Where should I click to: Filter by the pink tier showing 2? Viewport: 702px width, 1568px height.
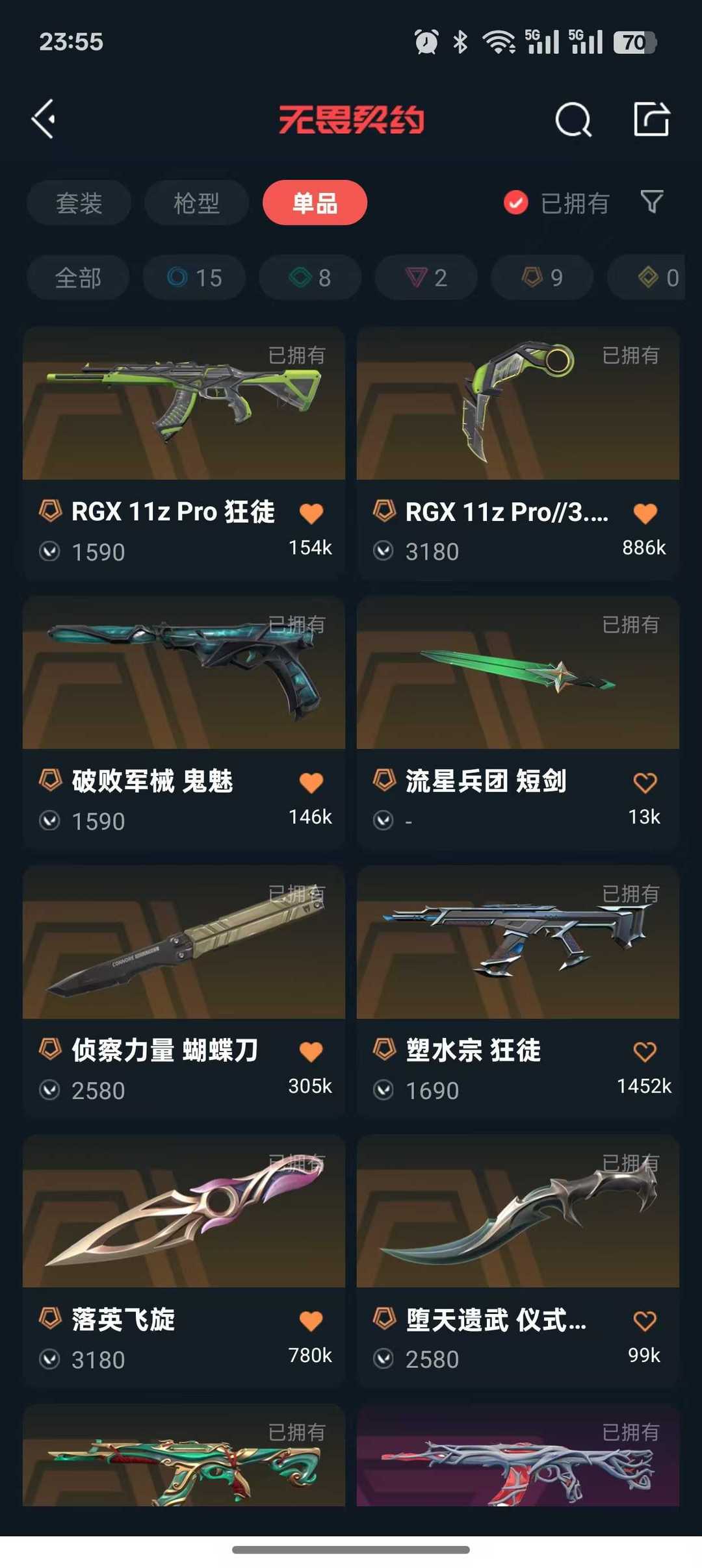coord(426,278)
